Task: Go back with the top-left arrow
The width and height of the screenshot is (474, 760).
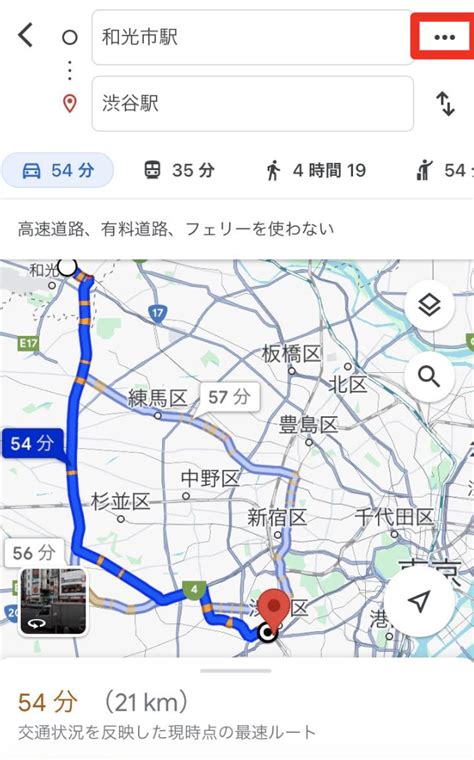Action: click(26, 35)
